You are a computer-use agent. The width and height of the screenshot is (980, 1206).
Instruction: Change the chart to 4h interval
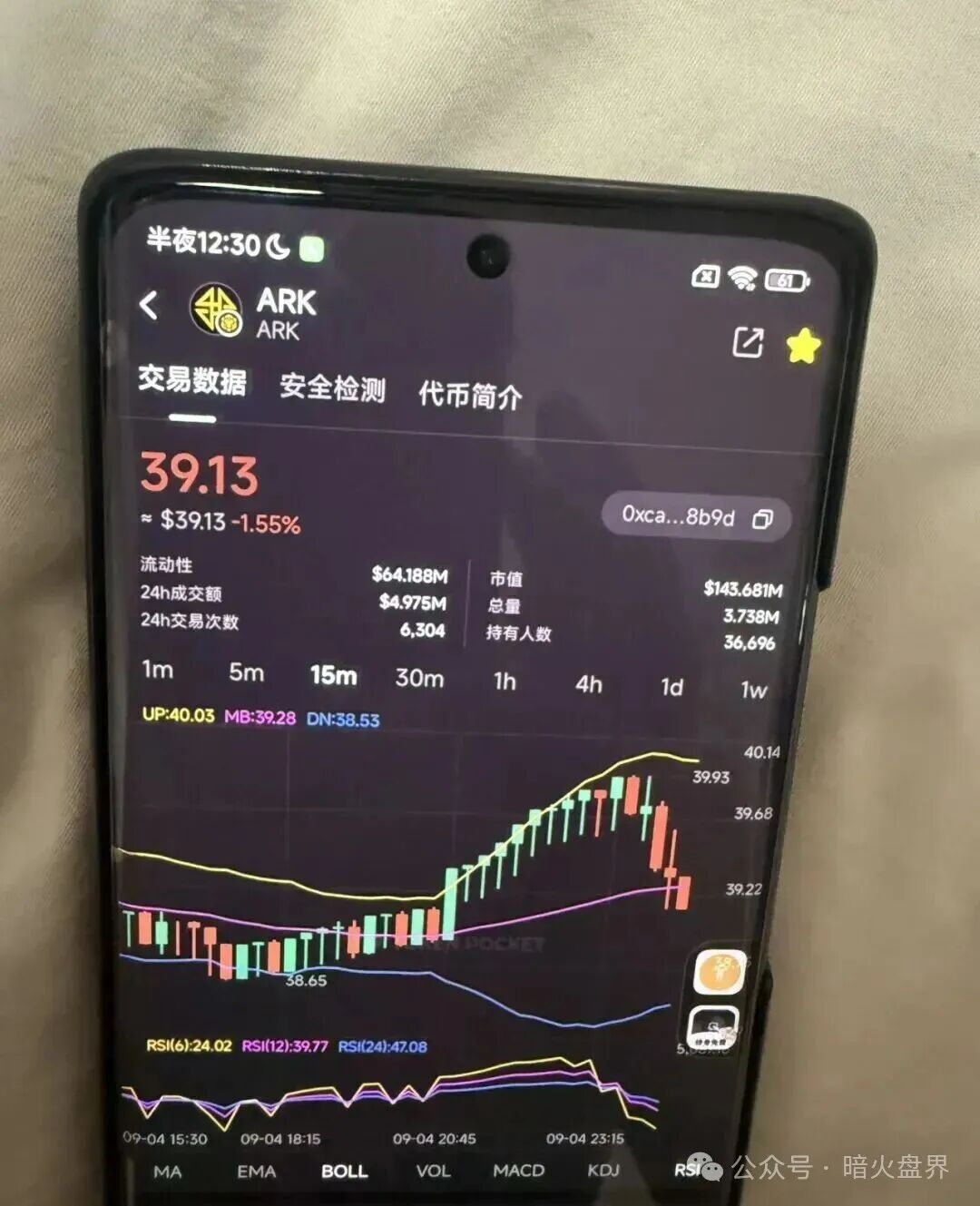(589, 683)
